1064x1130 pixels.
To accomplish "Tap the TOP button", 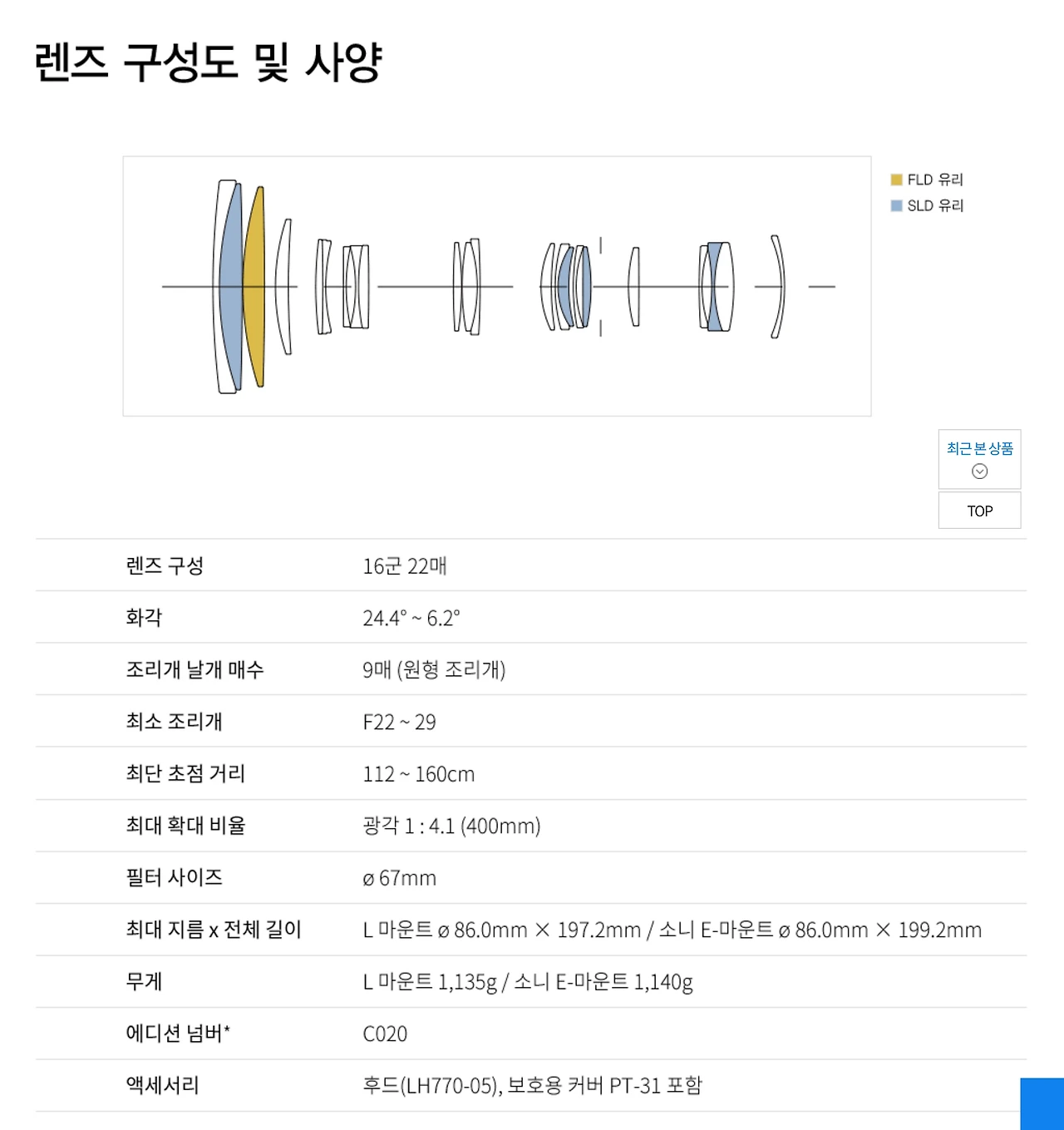I will tap(979, 511).
